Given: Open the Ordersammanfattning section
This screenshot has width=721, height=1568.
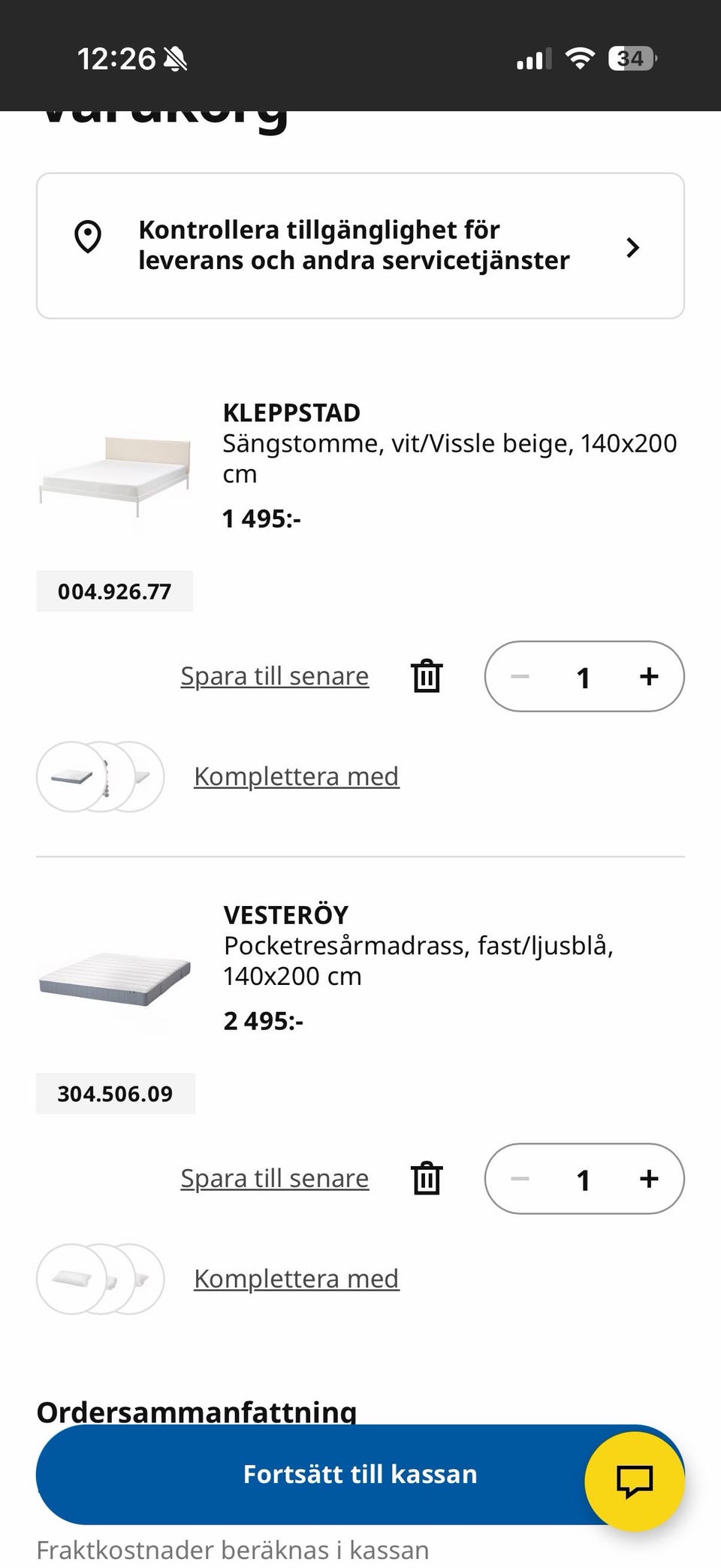Looking at the screenshot, I should (198, 1410).
